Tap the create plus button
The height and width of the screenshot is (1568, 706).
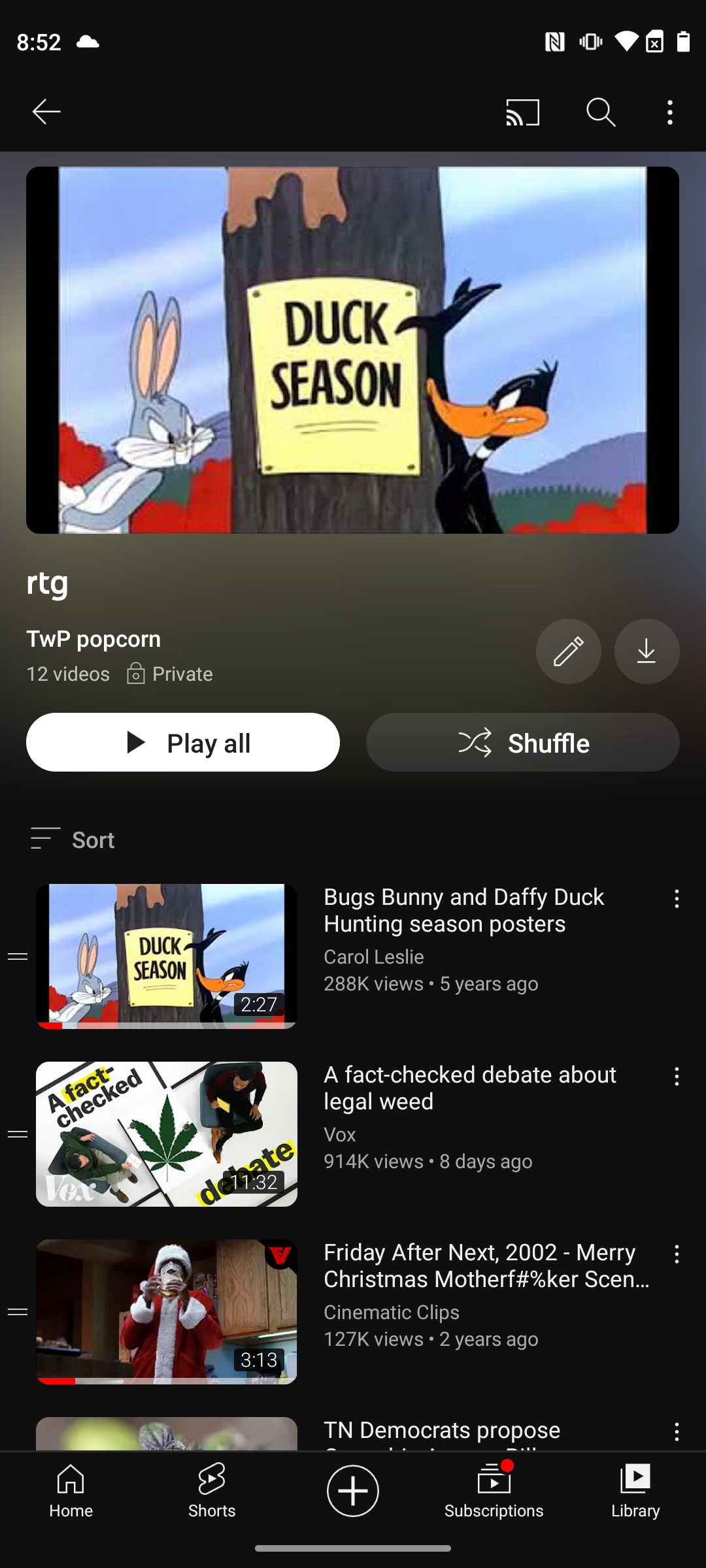point(353,1491)
